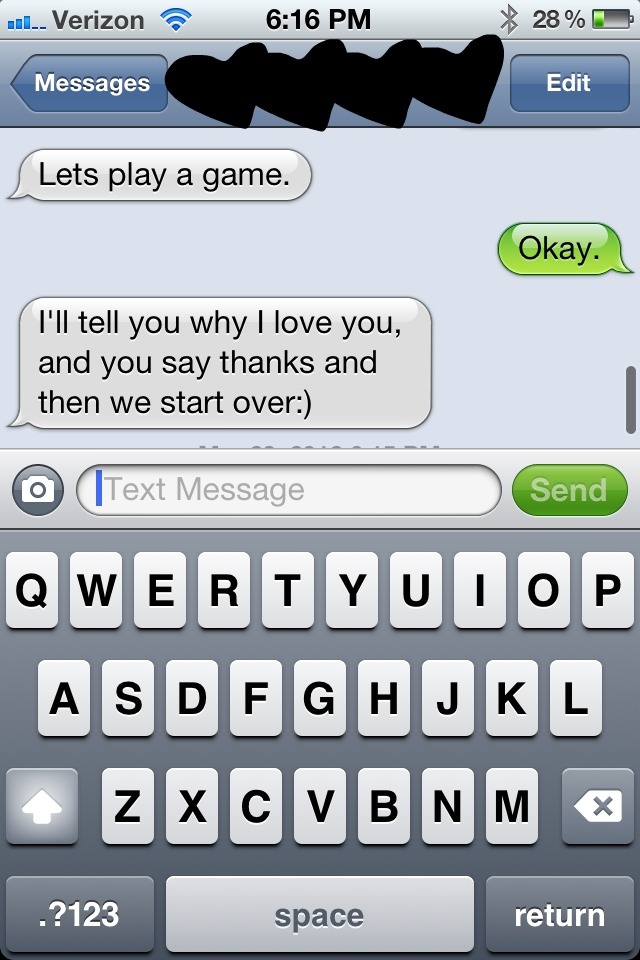Go back to Messages list

coord(90,84)
